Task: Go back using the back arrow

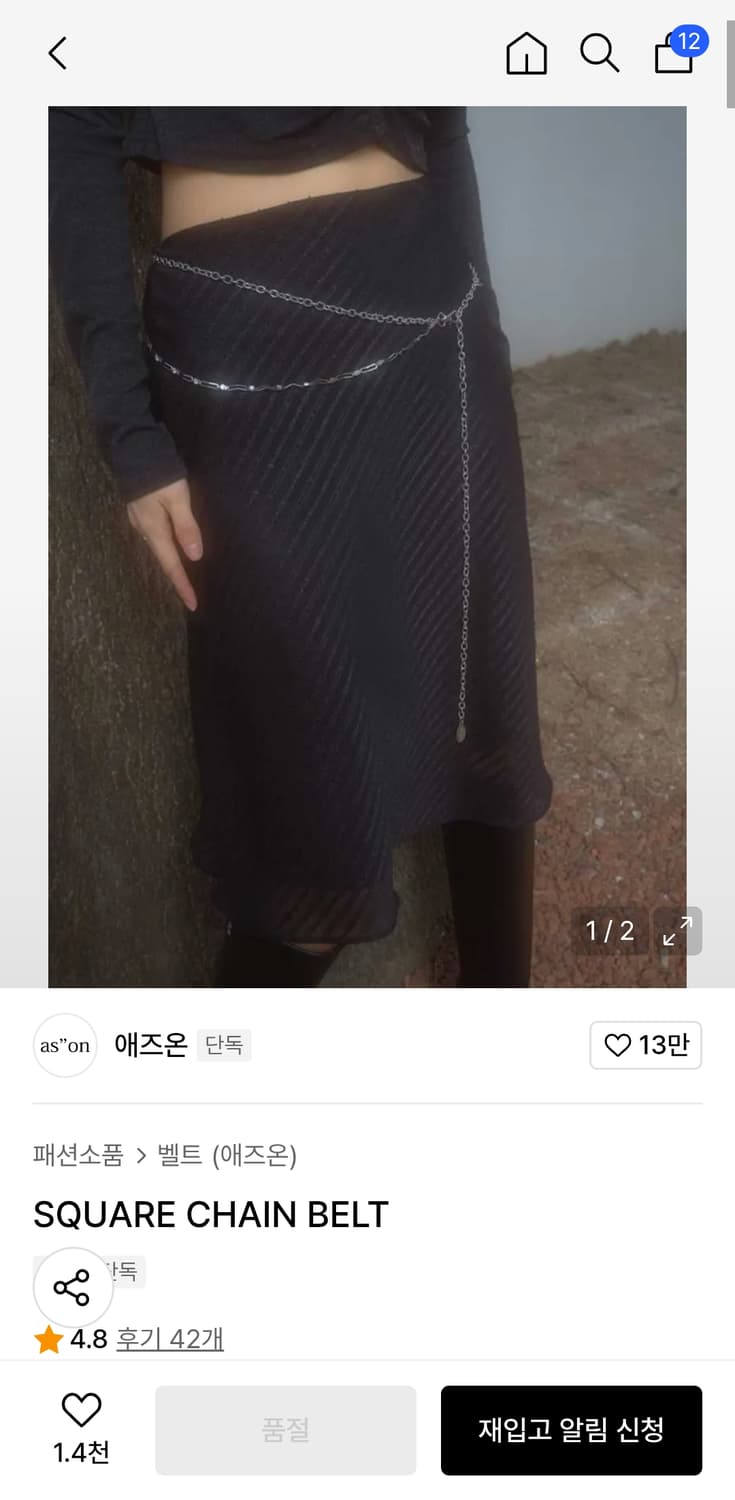Action: click(56, 55)
